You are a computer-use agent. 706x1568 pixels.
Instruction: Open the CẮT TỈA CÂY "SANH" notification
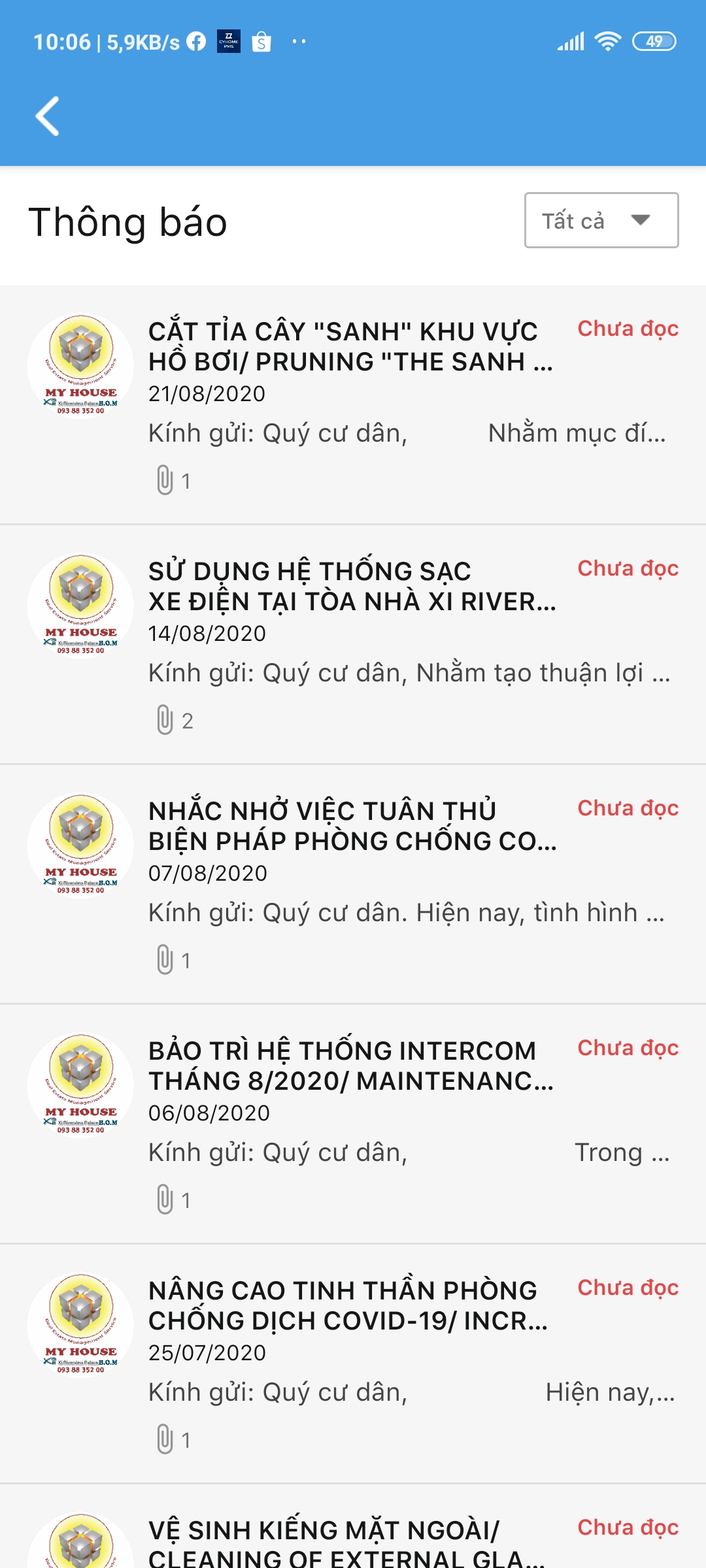tap(350, 346)
